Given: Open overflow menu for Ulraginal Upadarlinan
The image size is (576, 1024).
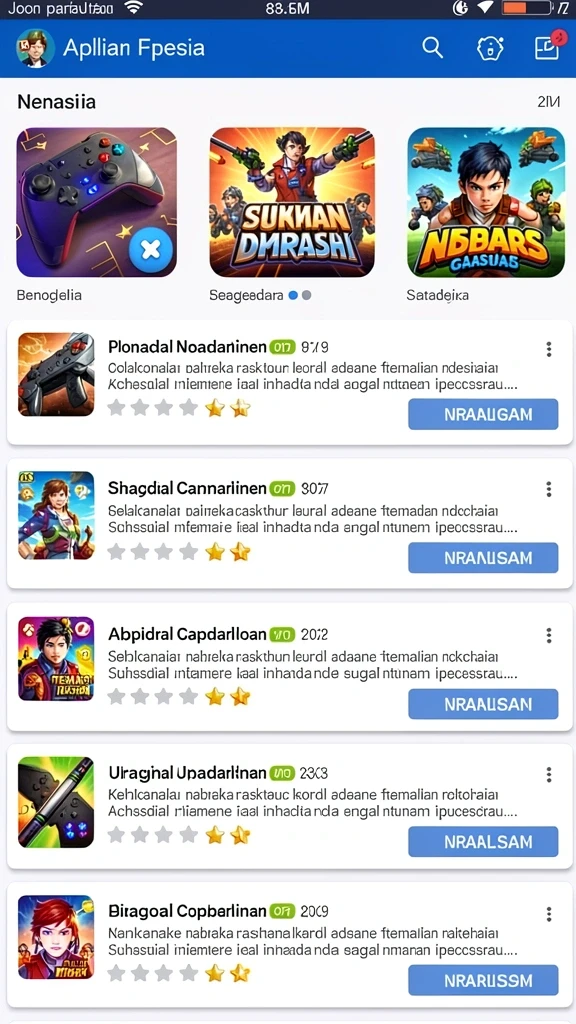Looking at the screenshot, I should 549,775.
